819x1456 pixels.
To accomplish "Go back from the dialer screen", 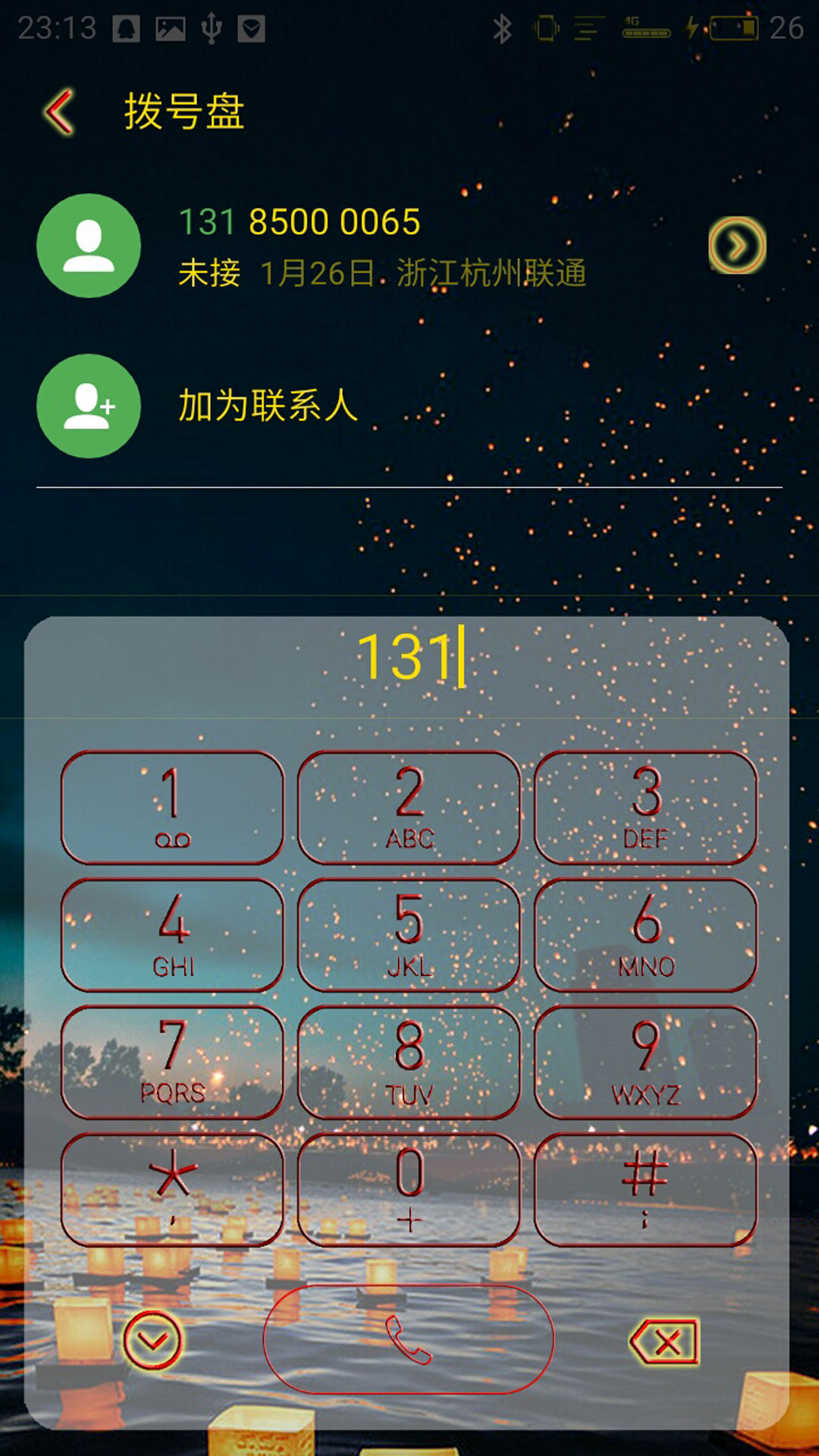I will (x=59, y=112).
